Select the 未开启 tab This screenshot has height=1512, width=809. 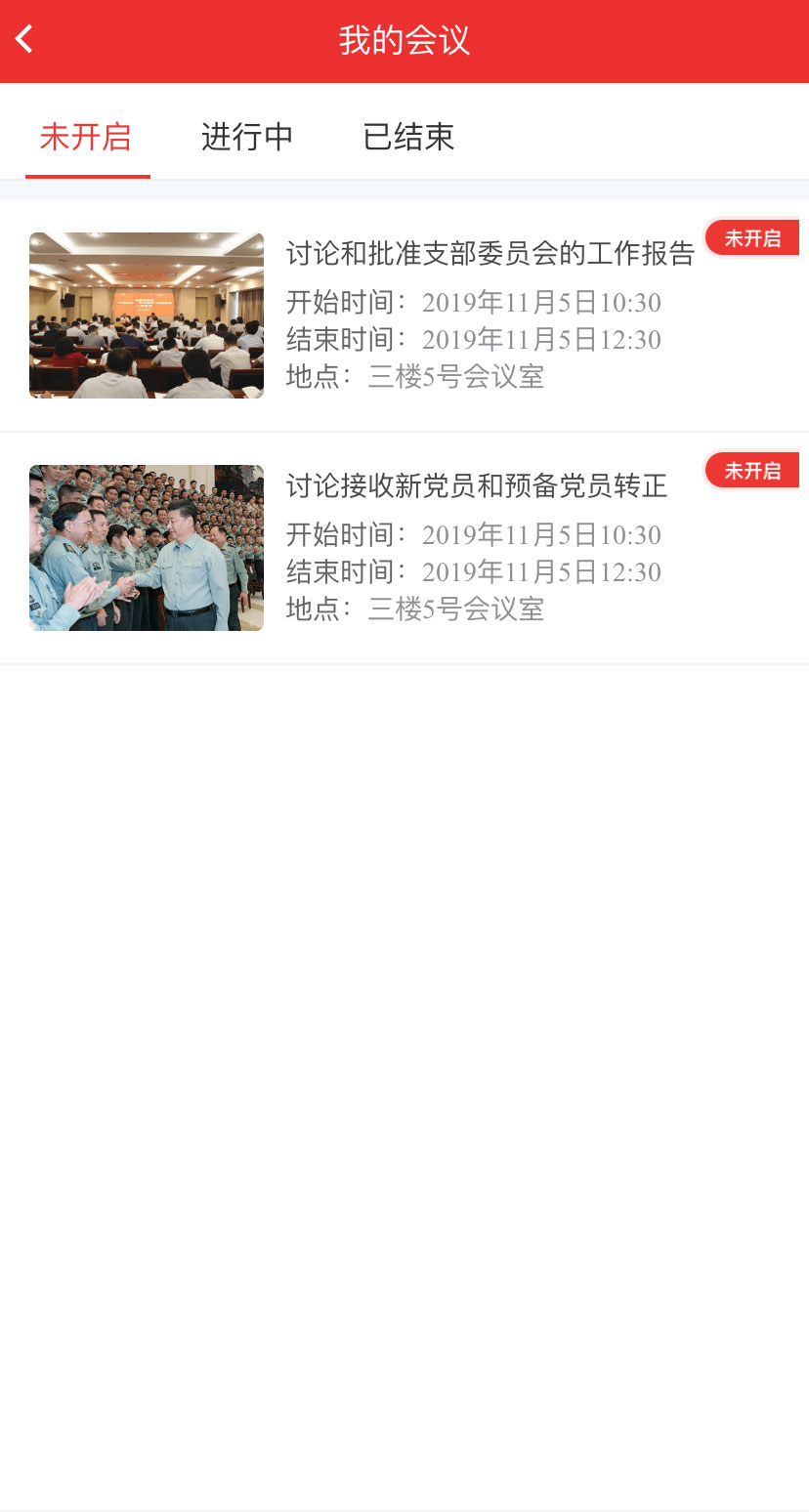point(86,137)
